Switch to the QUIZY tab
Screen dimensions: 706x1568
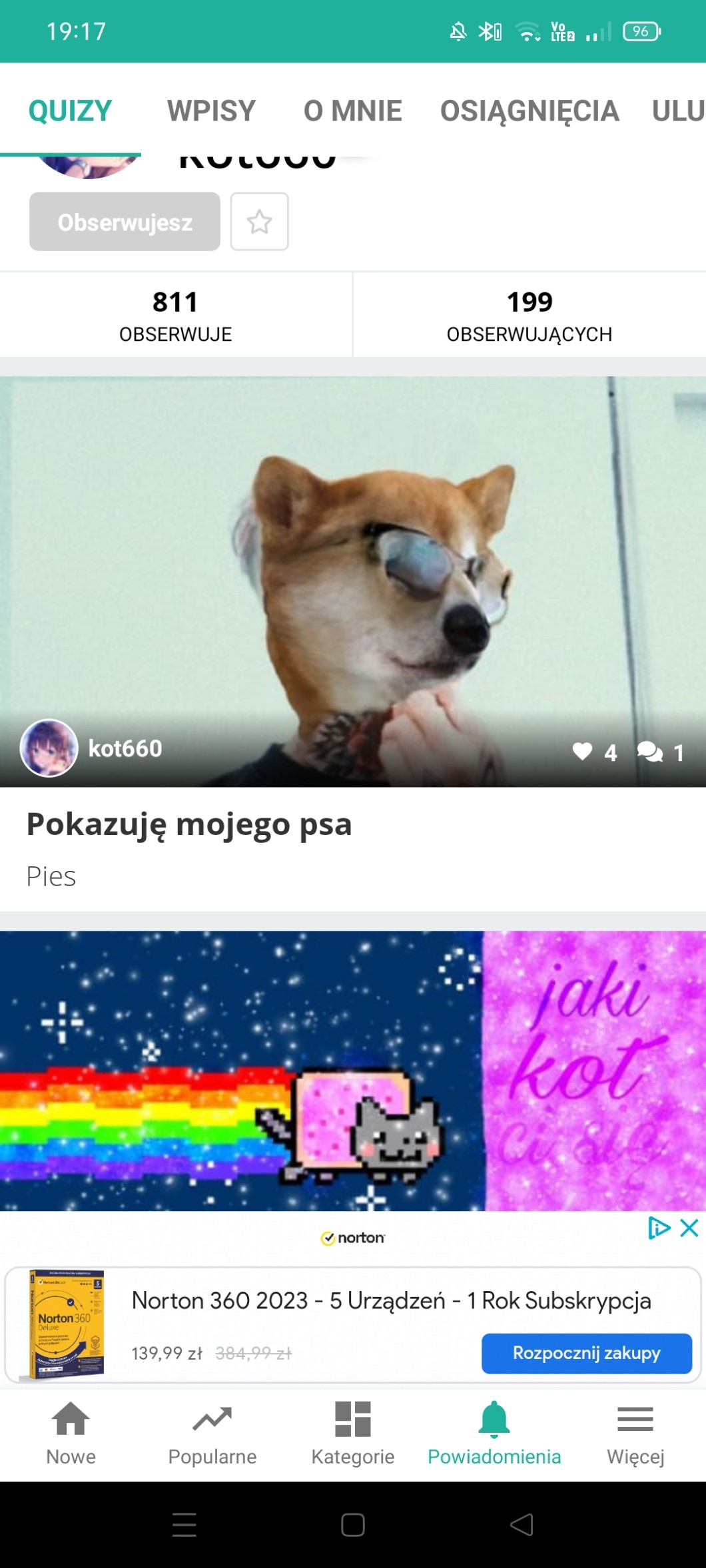70,111
